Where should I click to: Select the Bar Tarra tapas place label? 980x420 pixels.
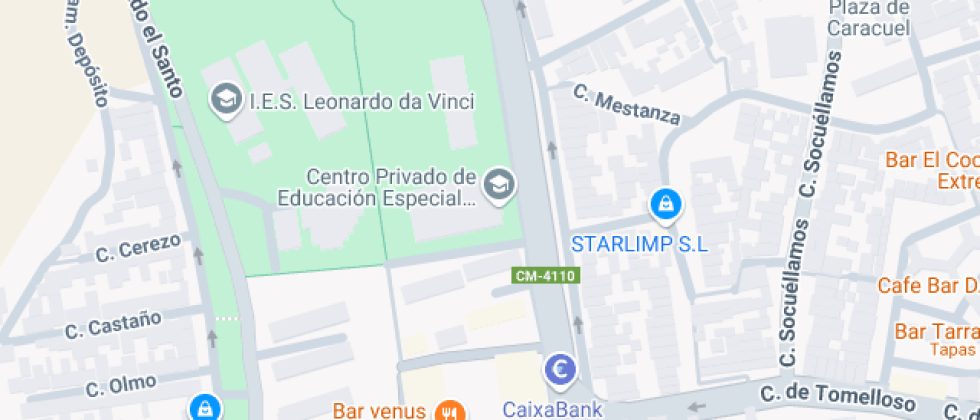click(x=936, y=332)
